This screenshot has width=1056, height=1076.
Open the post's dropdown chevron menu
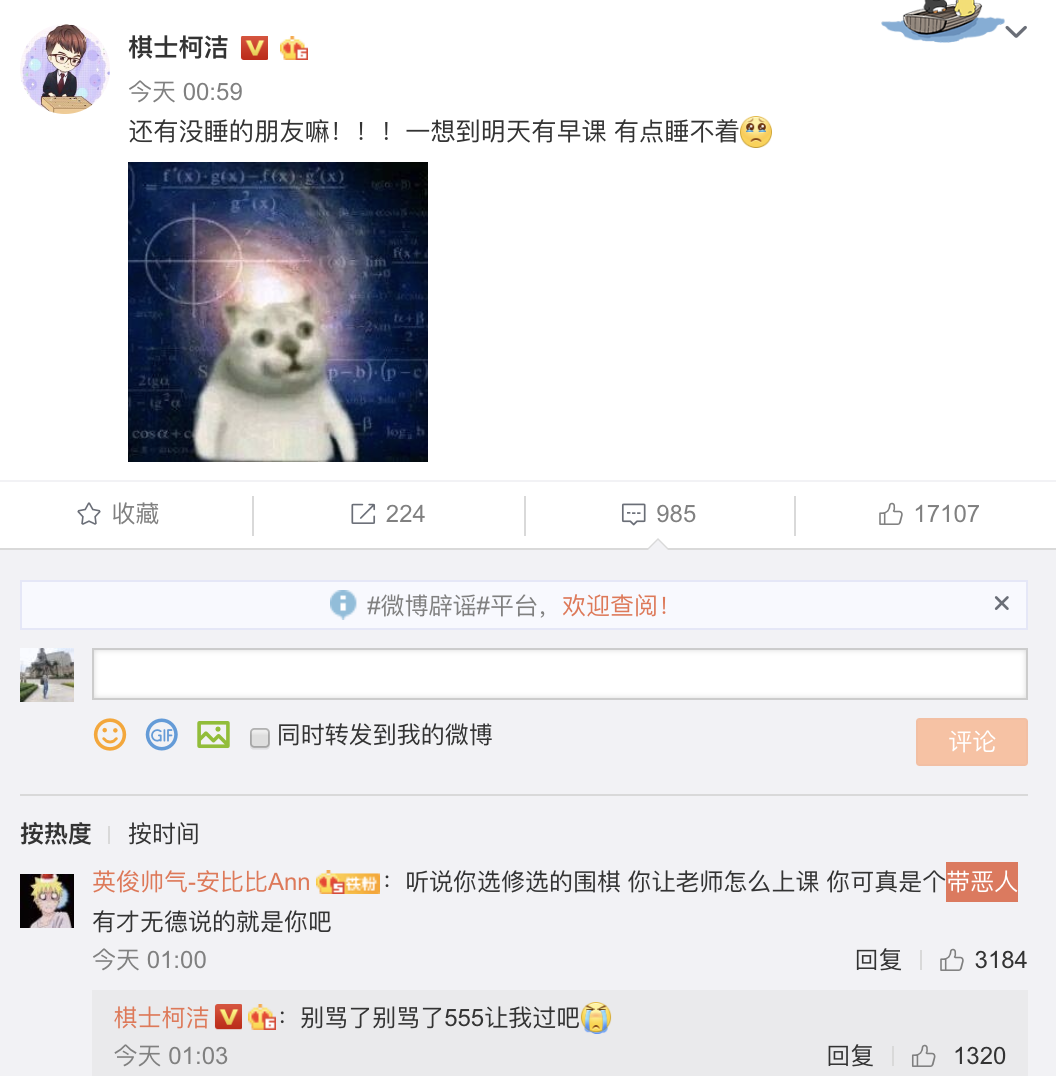pyautogui.click(x=1016, y=33)
